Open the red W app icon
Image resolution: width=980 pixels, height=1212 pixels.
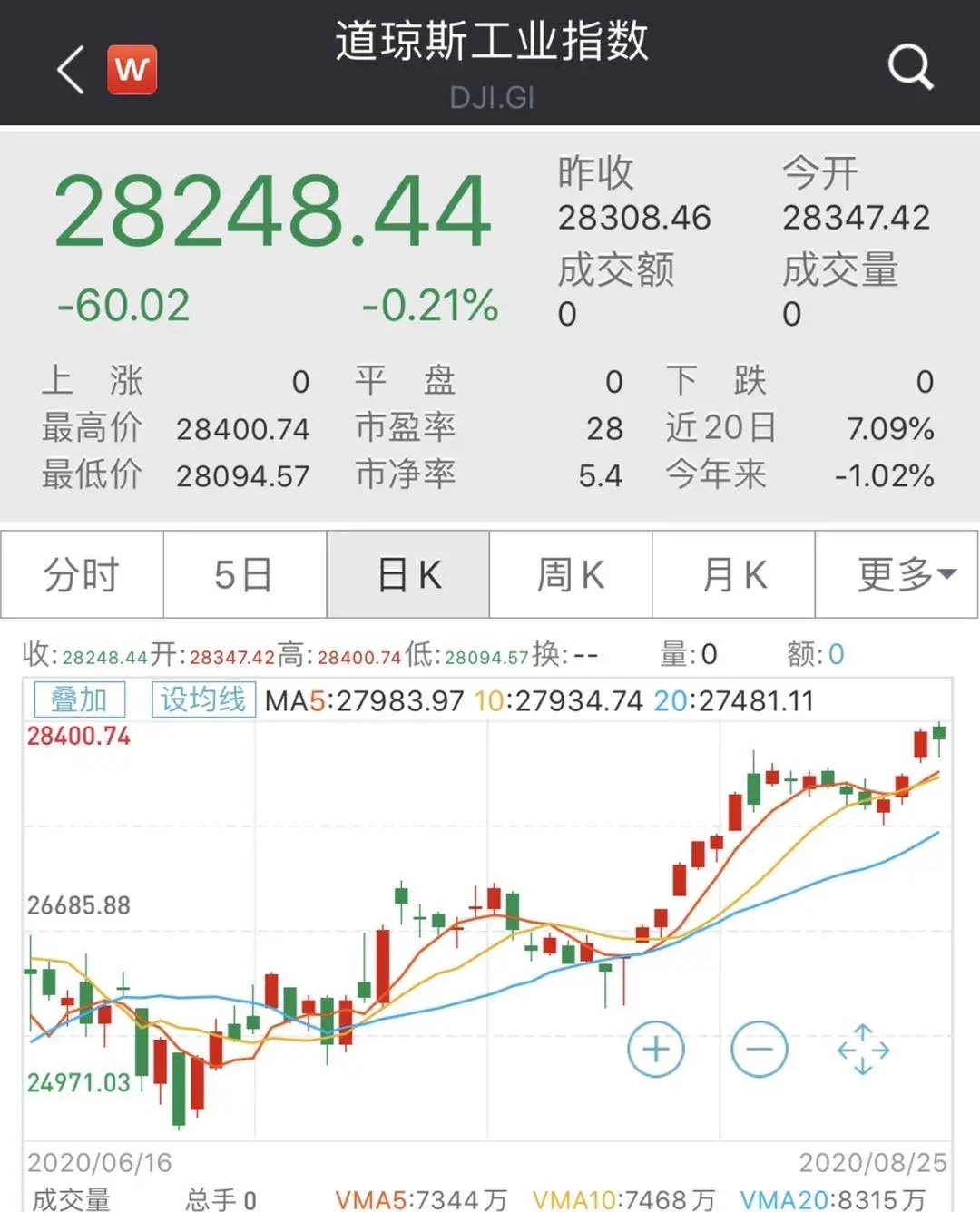(132, 70)
